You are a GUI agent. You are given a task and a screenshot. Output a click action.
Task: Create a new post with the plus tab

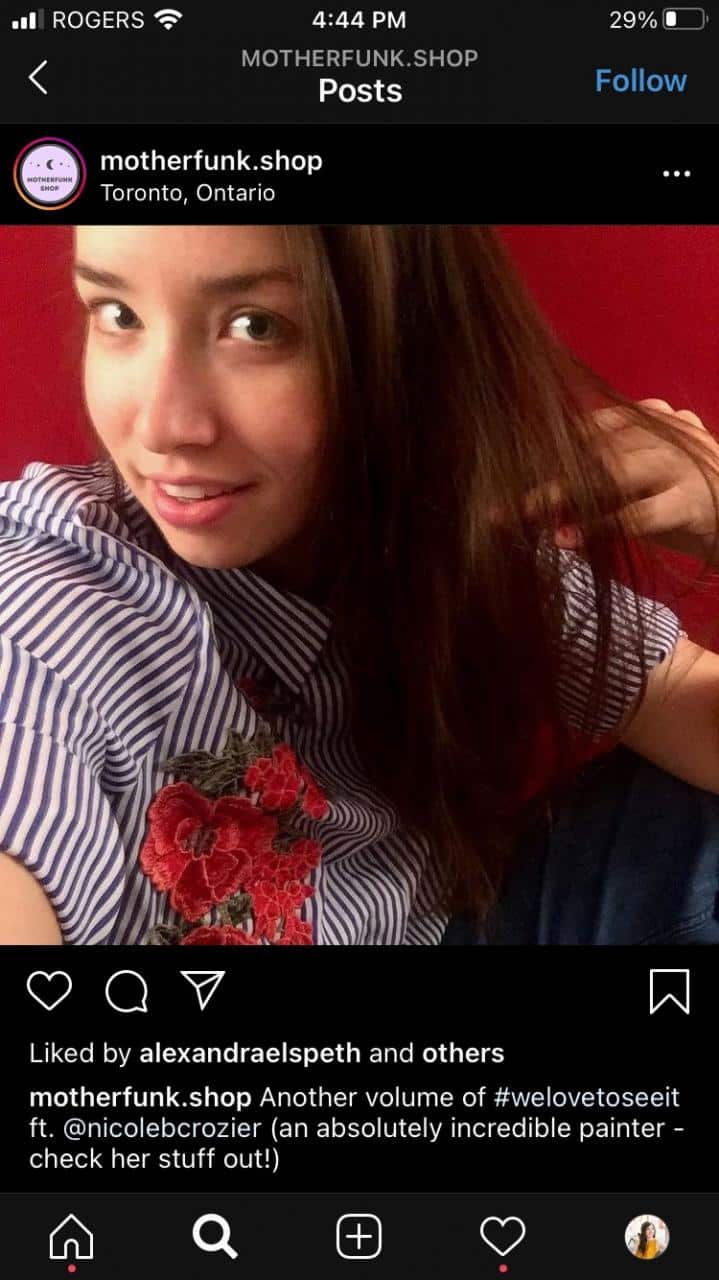pos(359,1238)
